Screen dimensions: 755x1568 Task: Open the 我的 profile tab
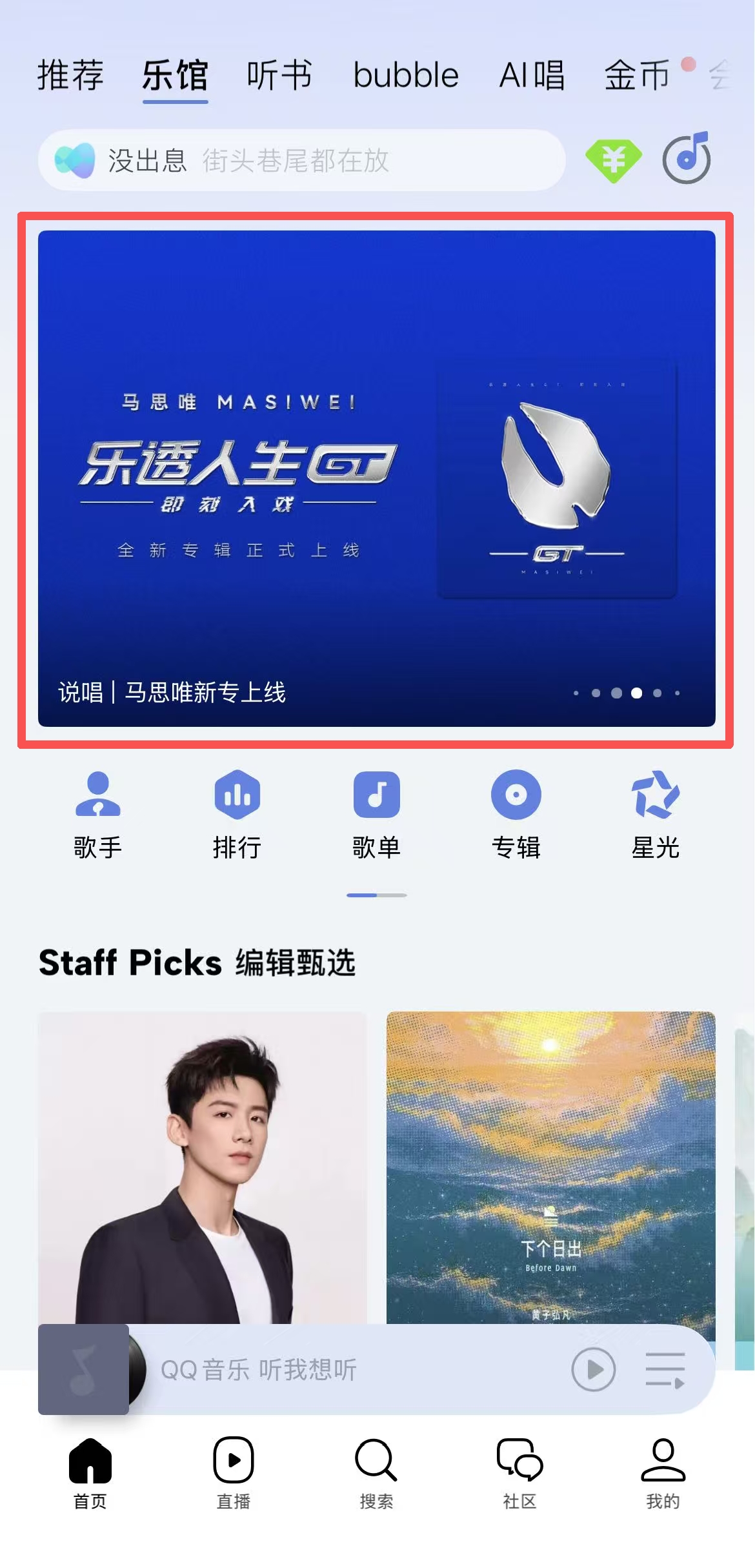point(663,1473)
